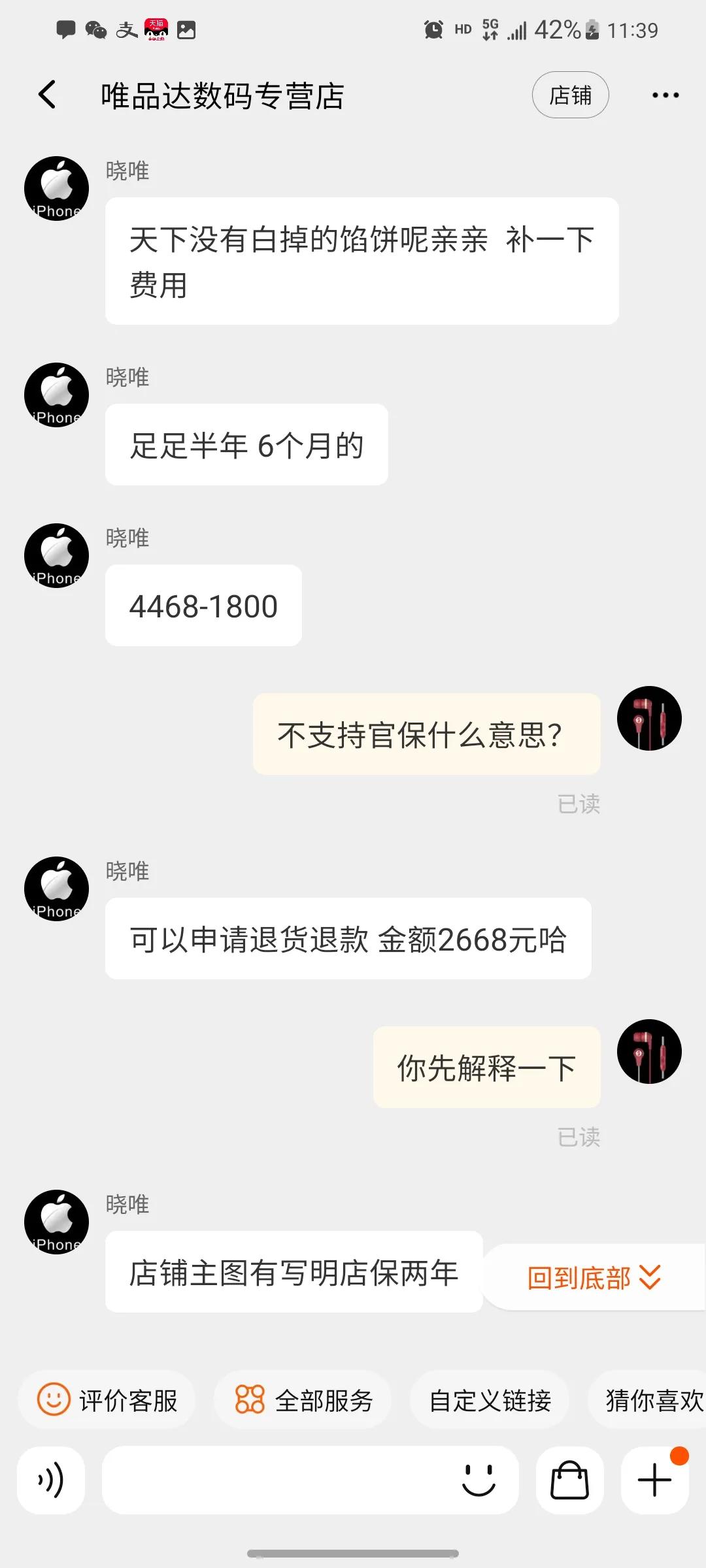Tap the message input field
Image resolution: width=706 pixels, height=1568 pixels.
pos(281,1480)
